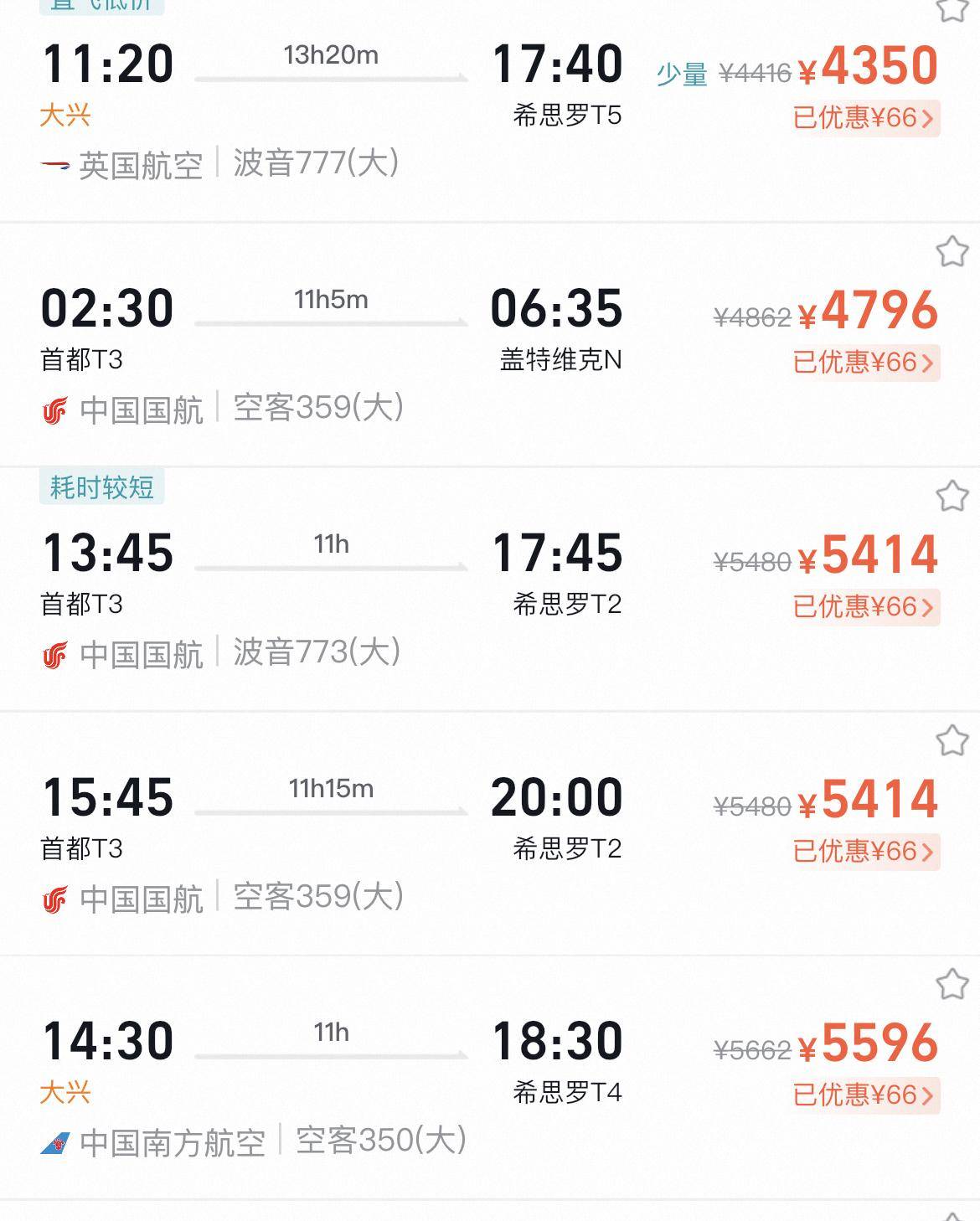
Task: Open the ¥66 discount on the ¥5596 flight
Action: pyautogui.click(x=864, y=1095)
